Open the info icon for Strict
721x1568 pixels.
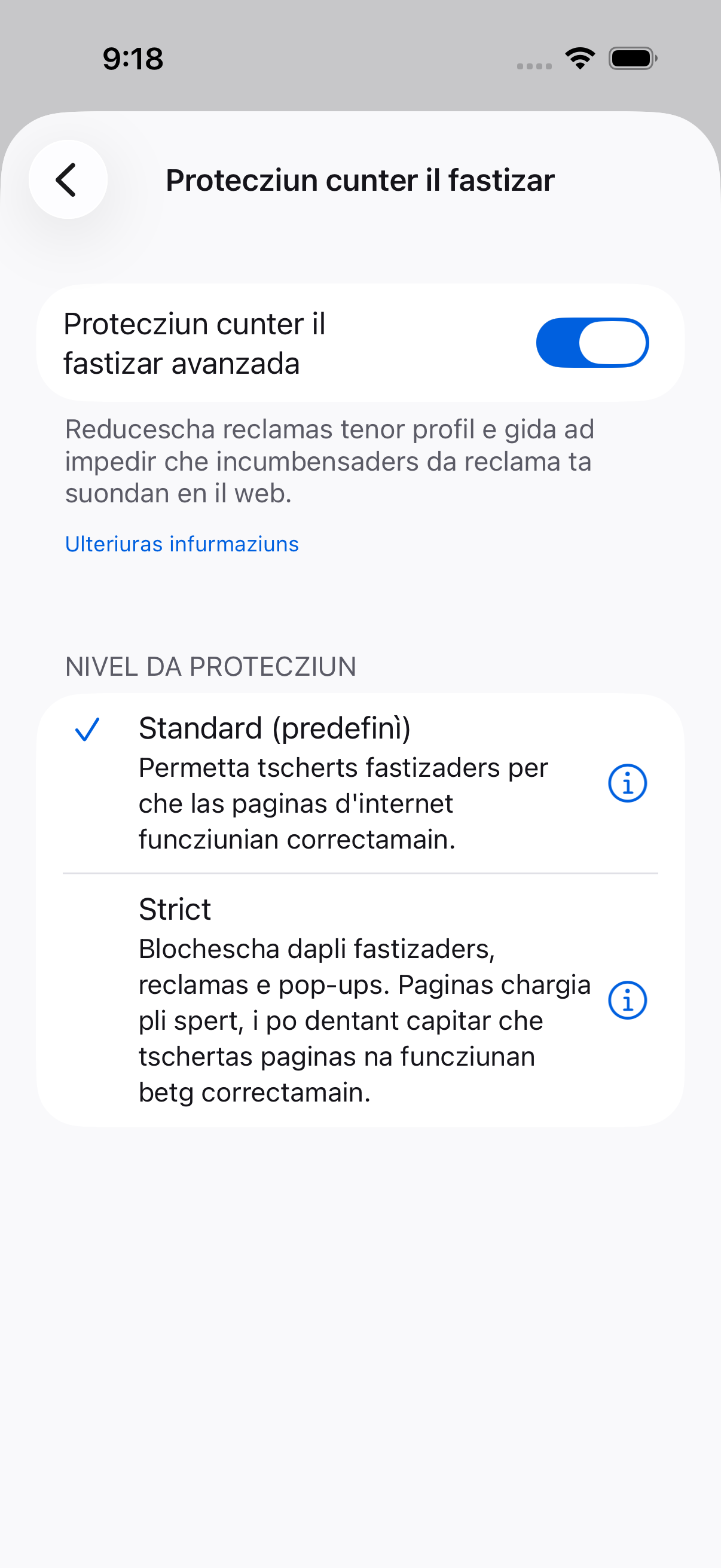point(627,1000)
